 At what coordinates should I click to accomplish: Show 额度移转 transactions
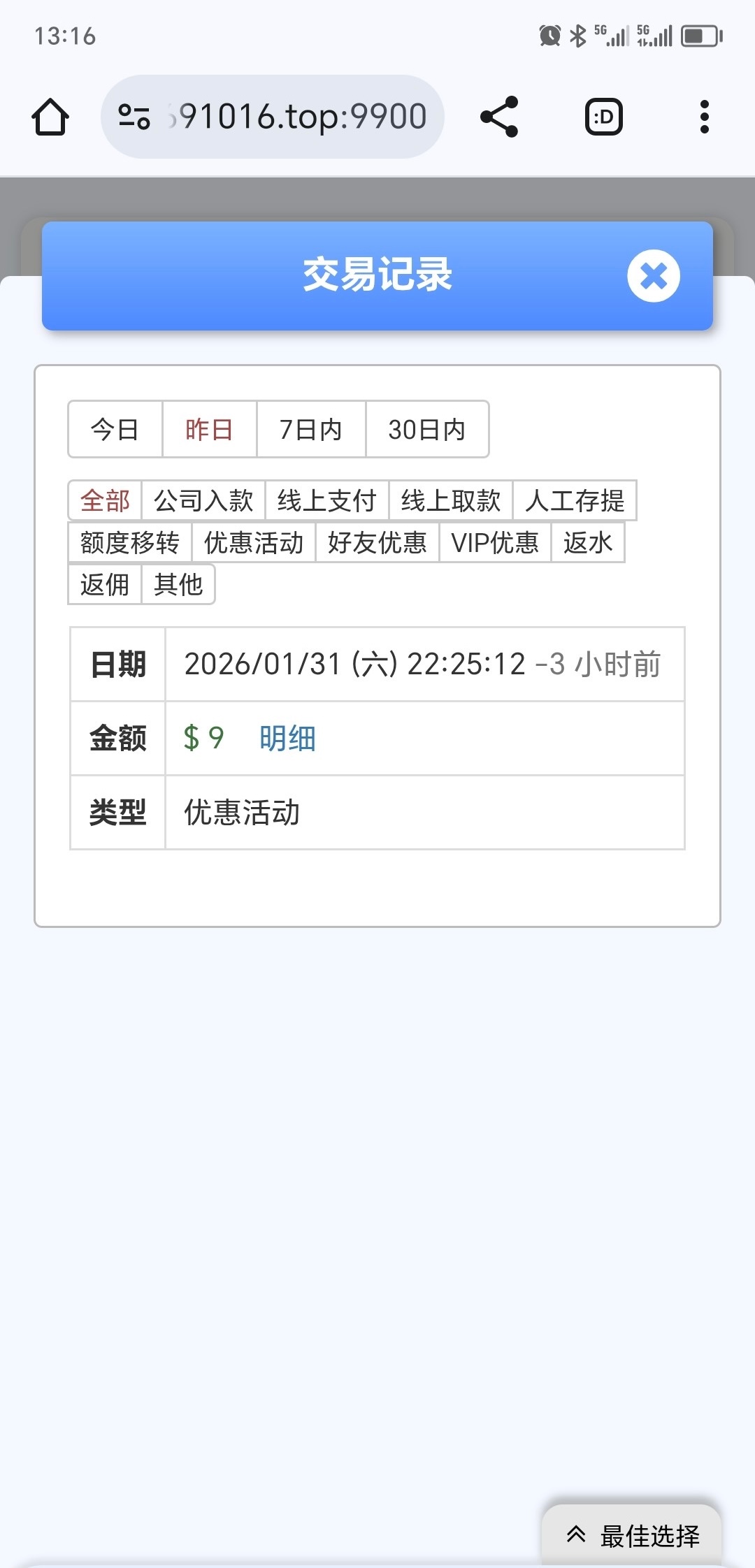(129, 542)
